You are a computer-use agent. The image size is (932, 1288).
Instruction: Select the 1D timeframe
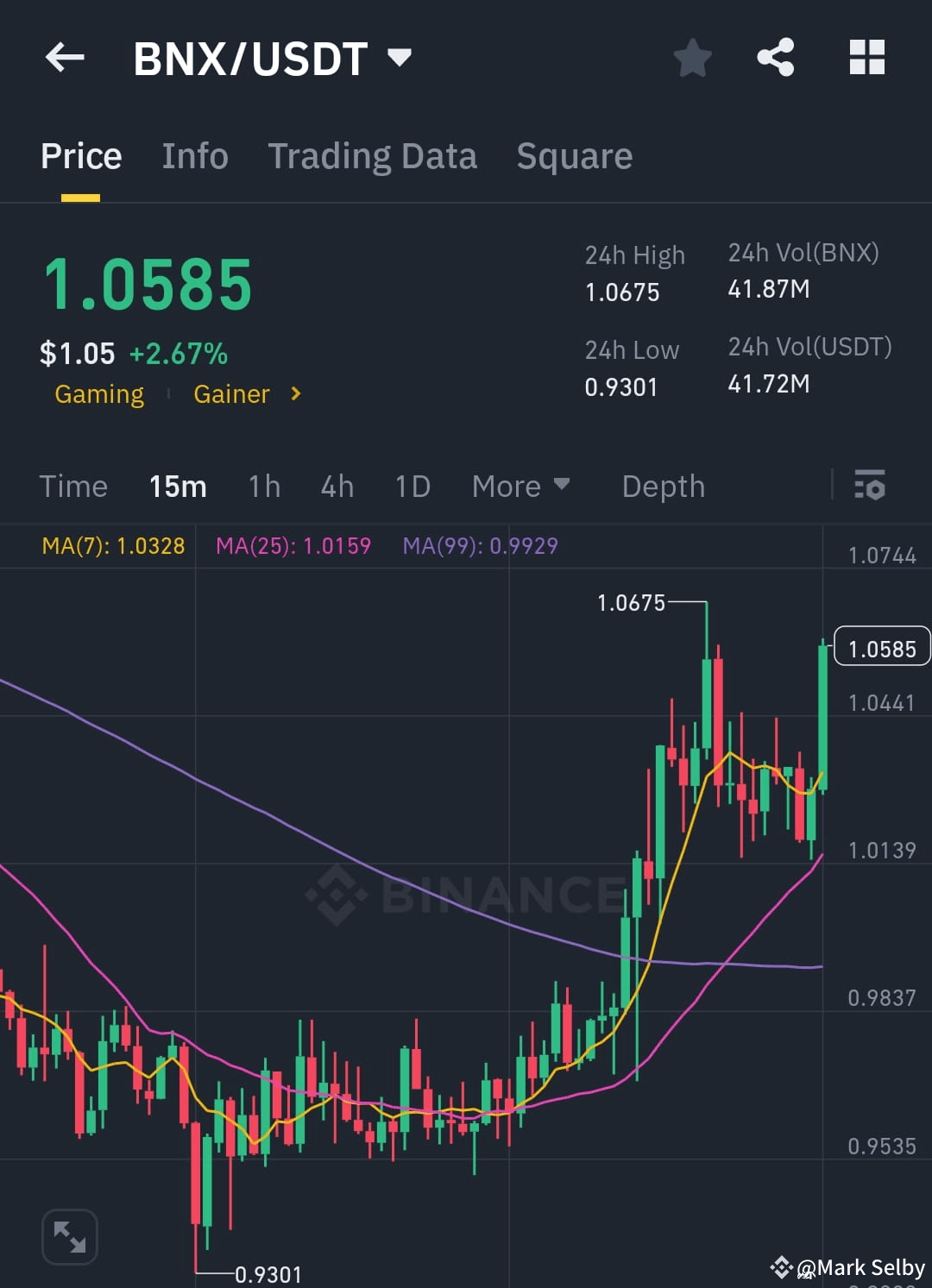tap(412, 486)
